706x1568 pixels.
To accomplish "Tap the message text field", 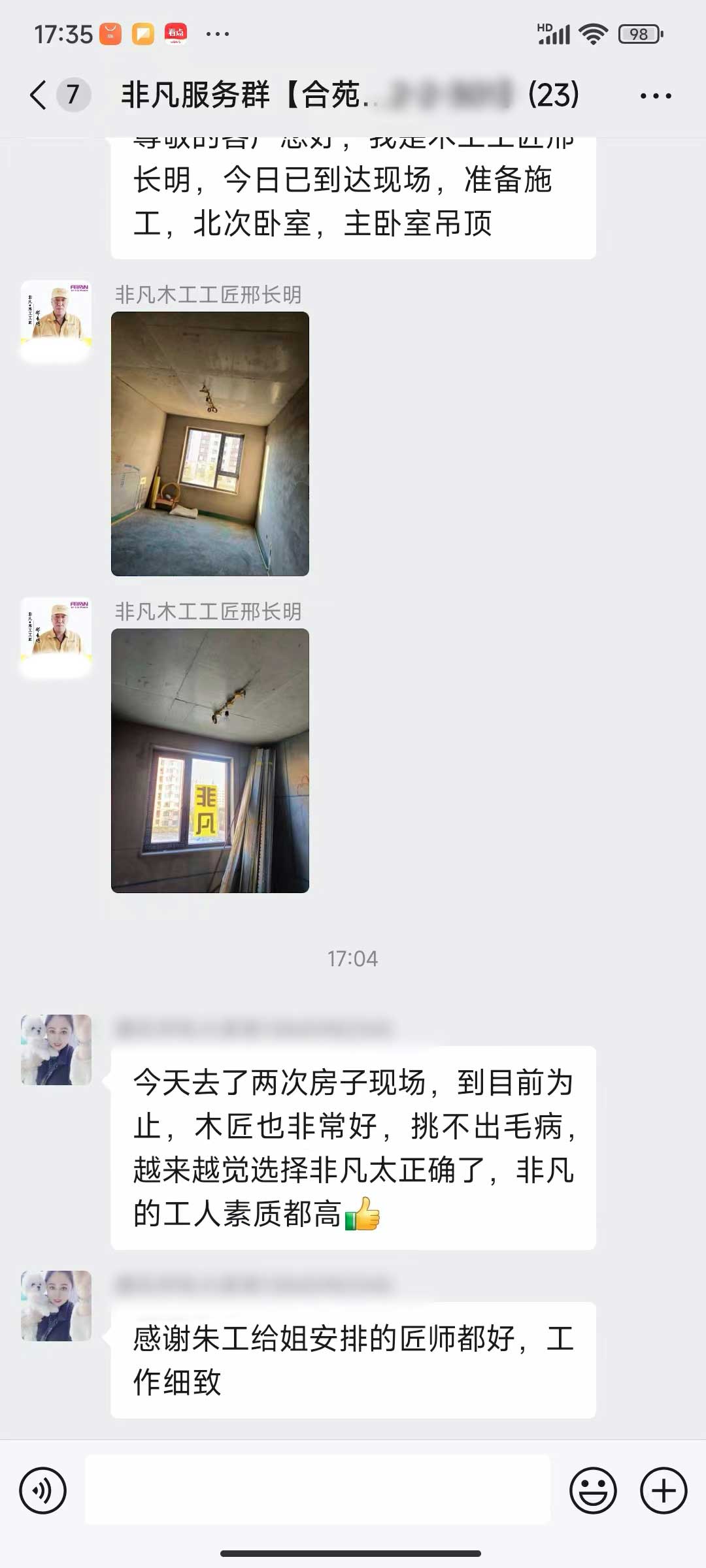I will 318,1490.
